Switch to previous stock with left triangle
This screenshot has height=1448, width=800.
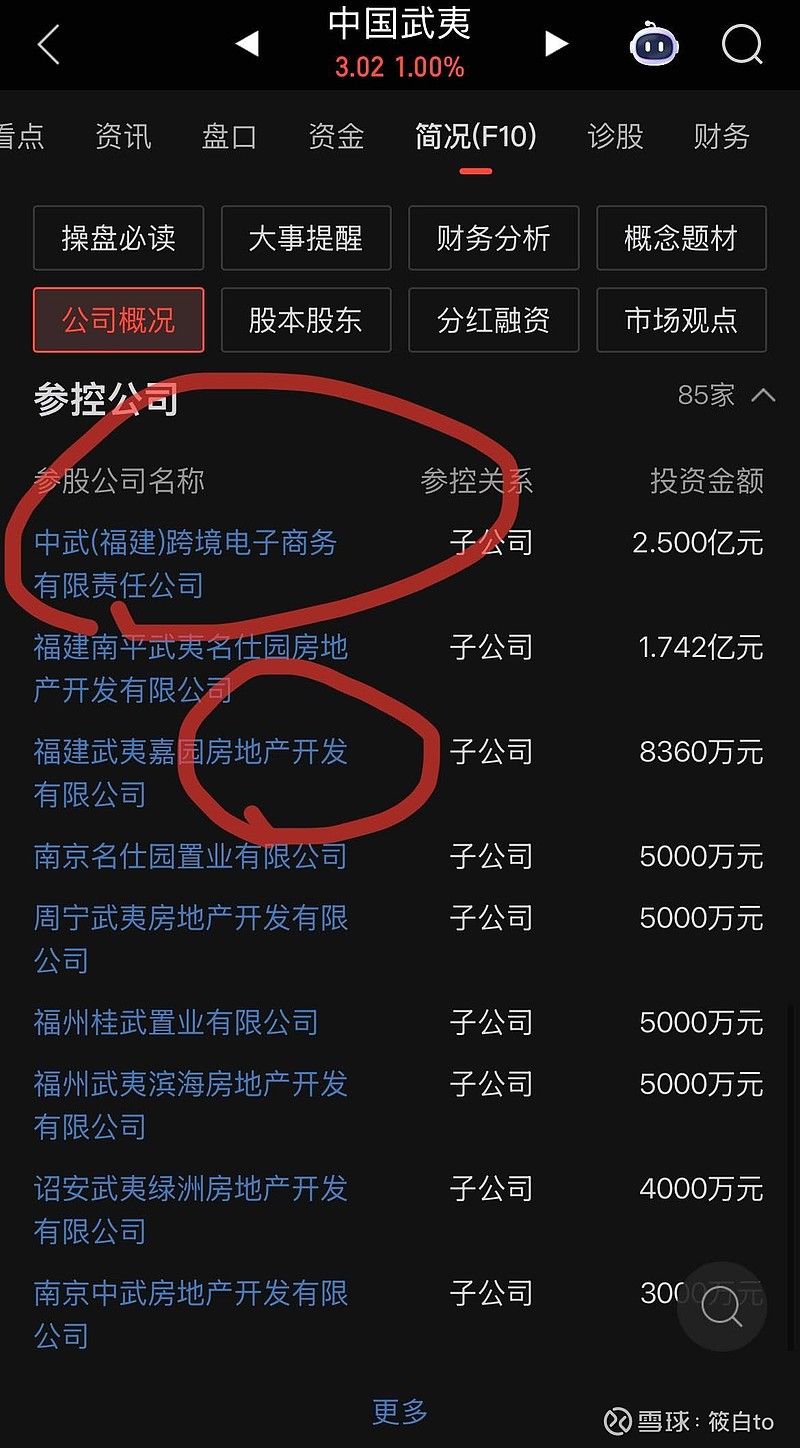pos(247,43)
